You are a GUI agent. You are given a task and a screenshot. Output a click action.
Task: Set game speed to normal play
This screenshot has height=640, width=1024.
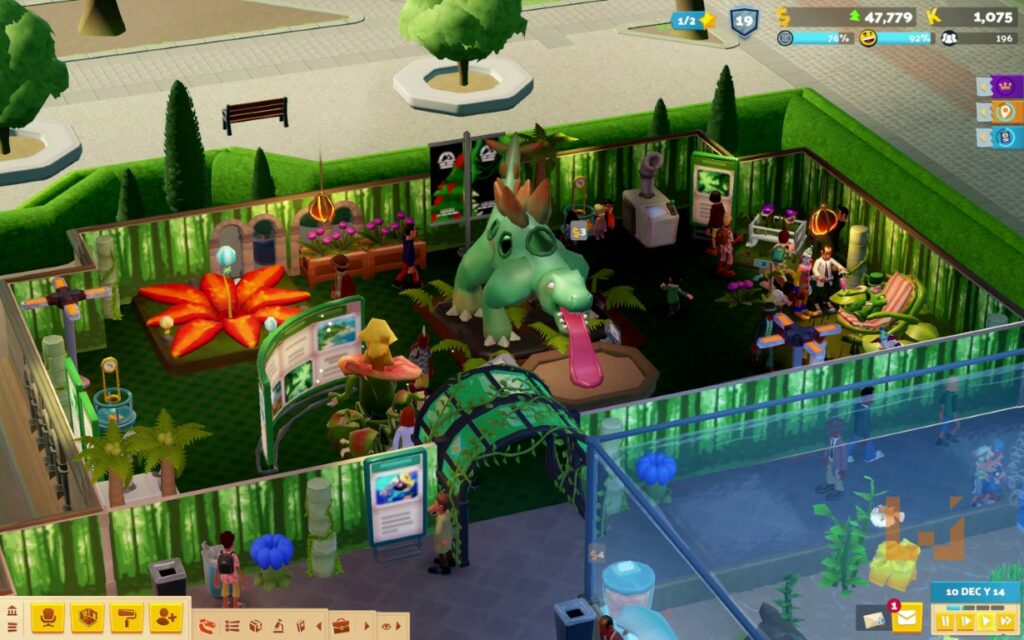(x=986, y=622)
